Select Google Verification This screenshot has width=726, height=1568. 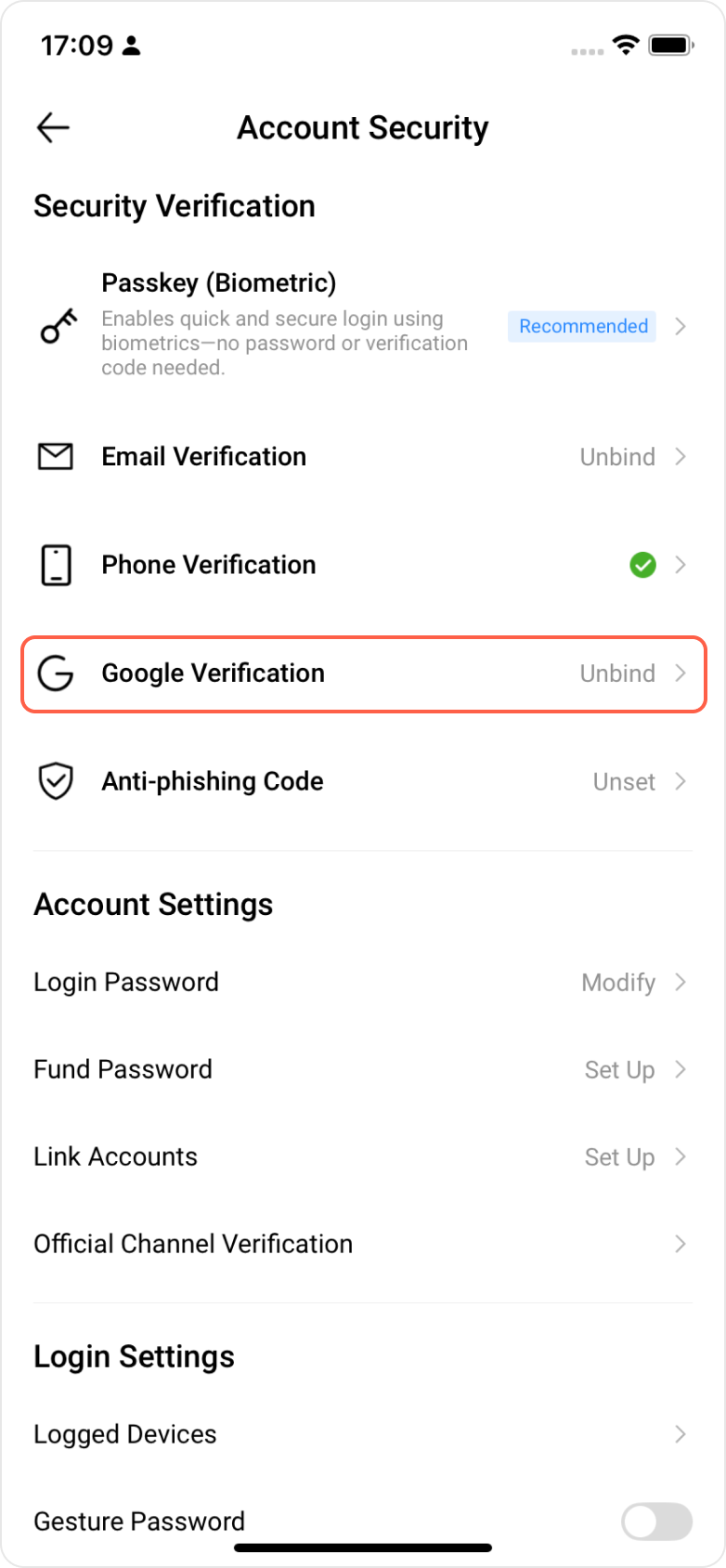[x=363, y=673]
